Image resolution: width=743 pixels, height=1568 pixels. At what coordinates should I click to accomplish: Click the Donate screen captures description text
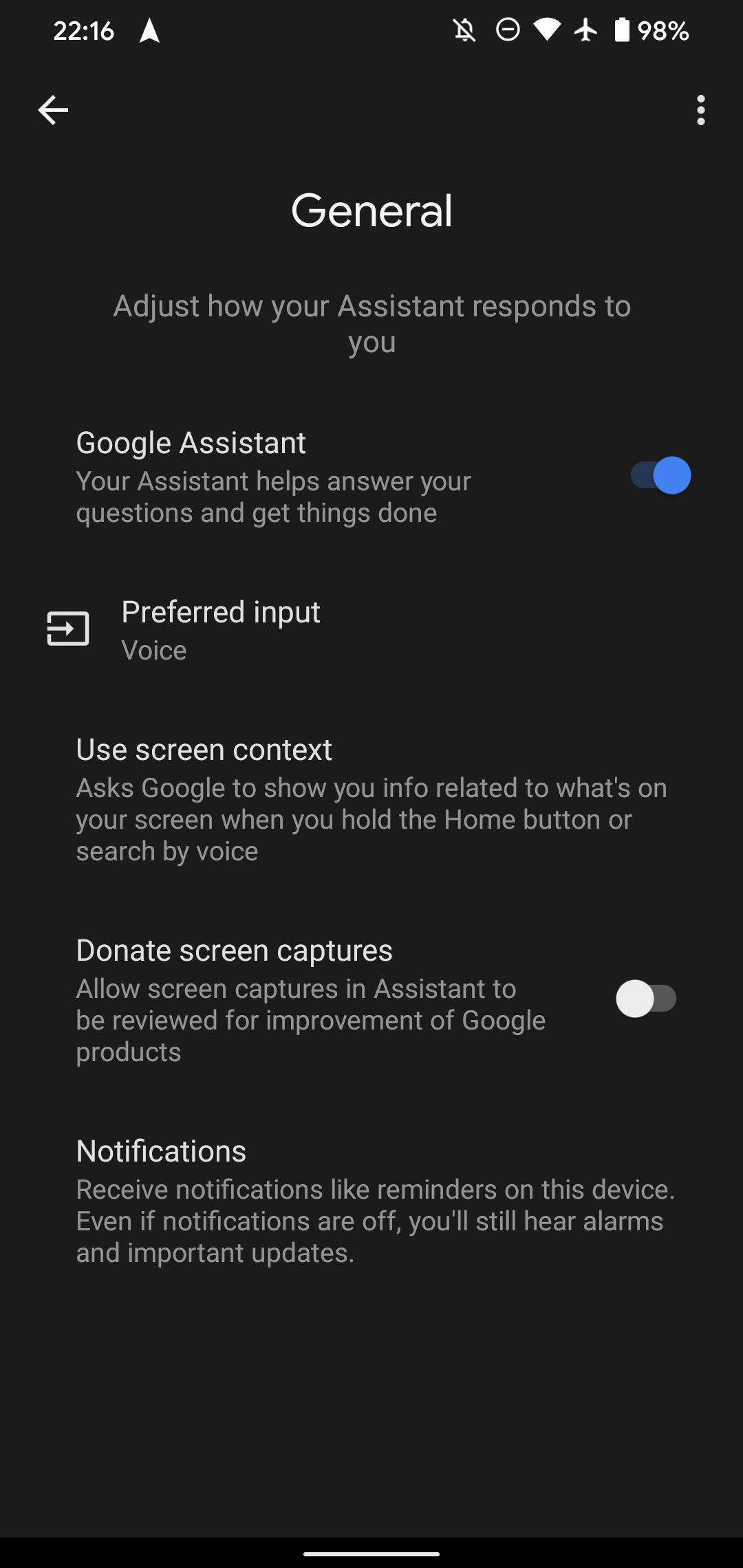point(310,1020)
